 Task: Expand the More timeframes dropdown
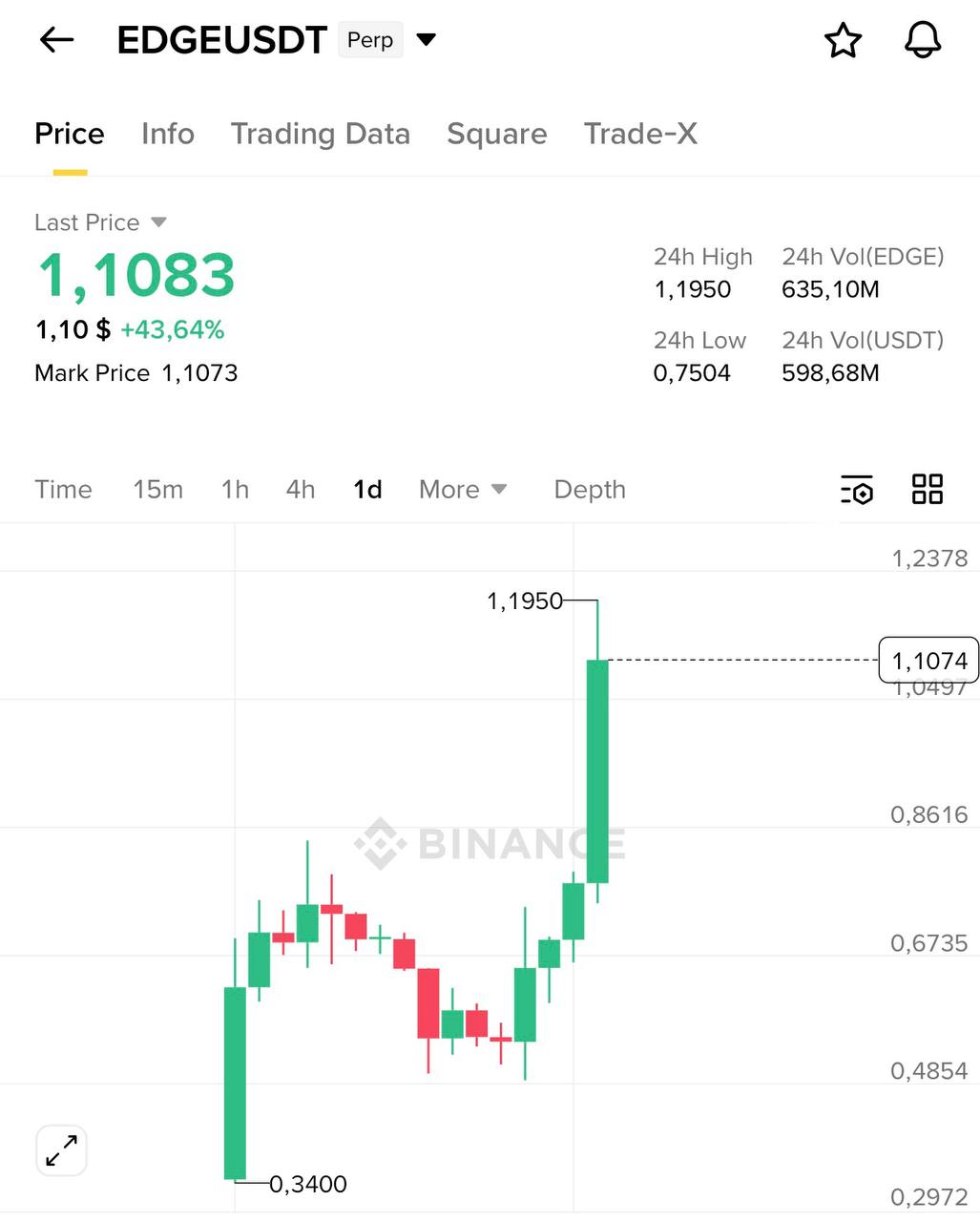click(462, 490)
